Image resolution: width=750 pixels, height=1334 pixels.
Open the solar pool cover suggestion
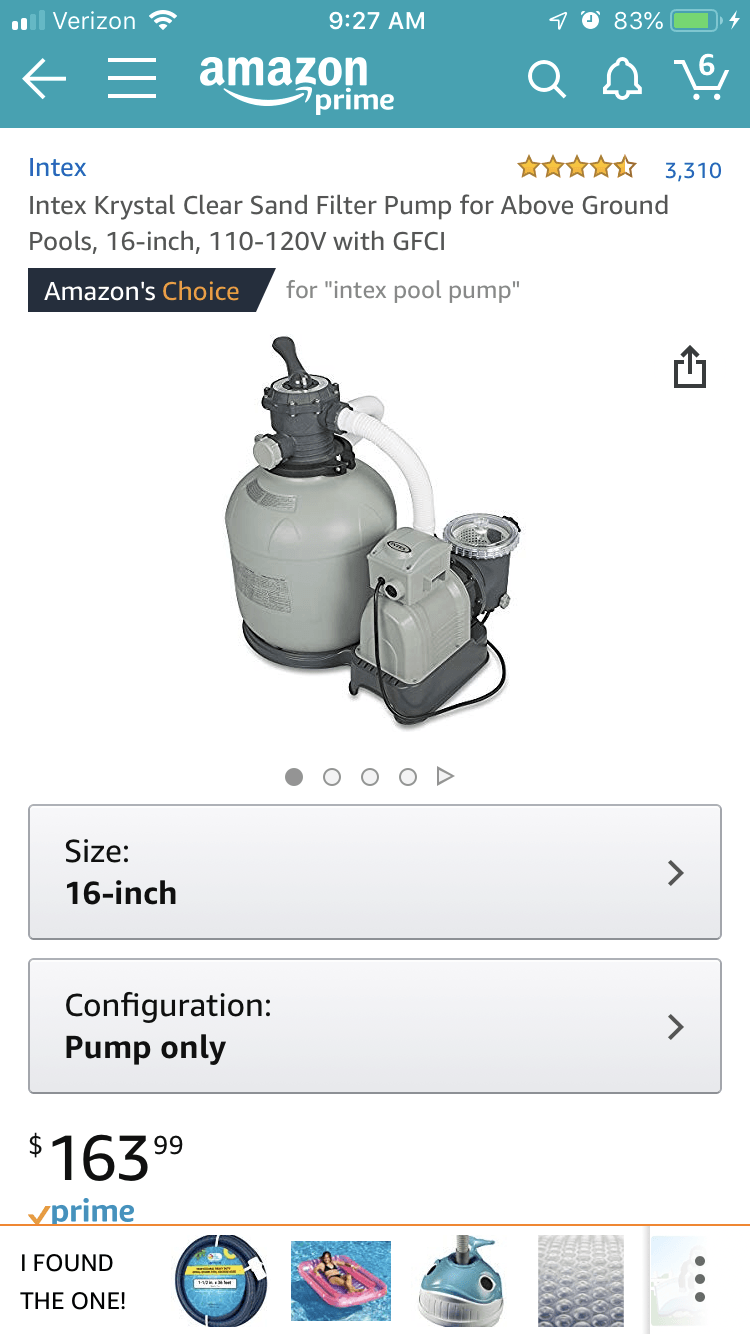pyautogui.click(x=580, y=1281)
